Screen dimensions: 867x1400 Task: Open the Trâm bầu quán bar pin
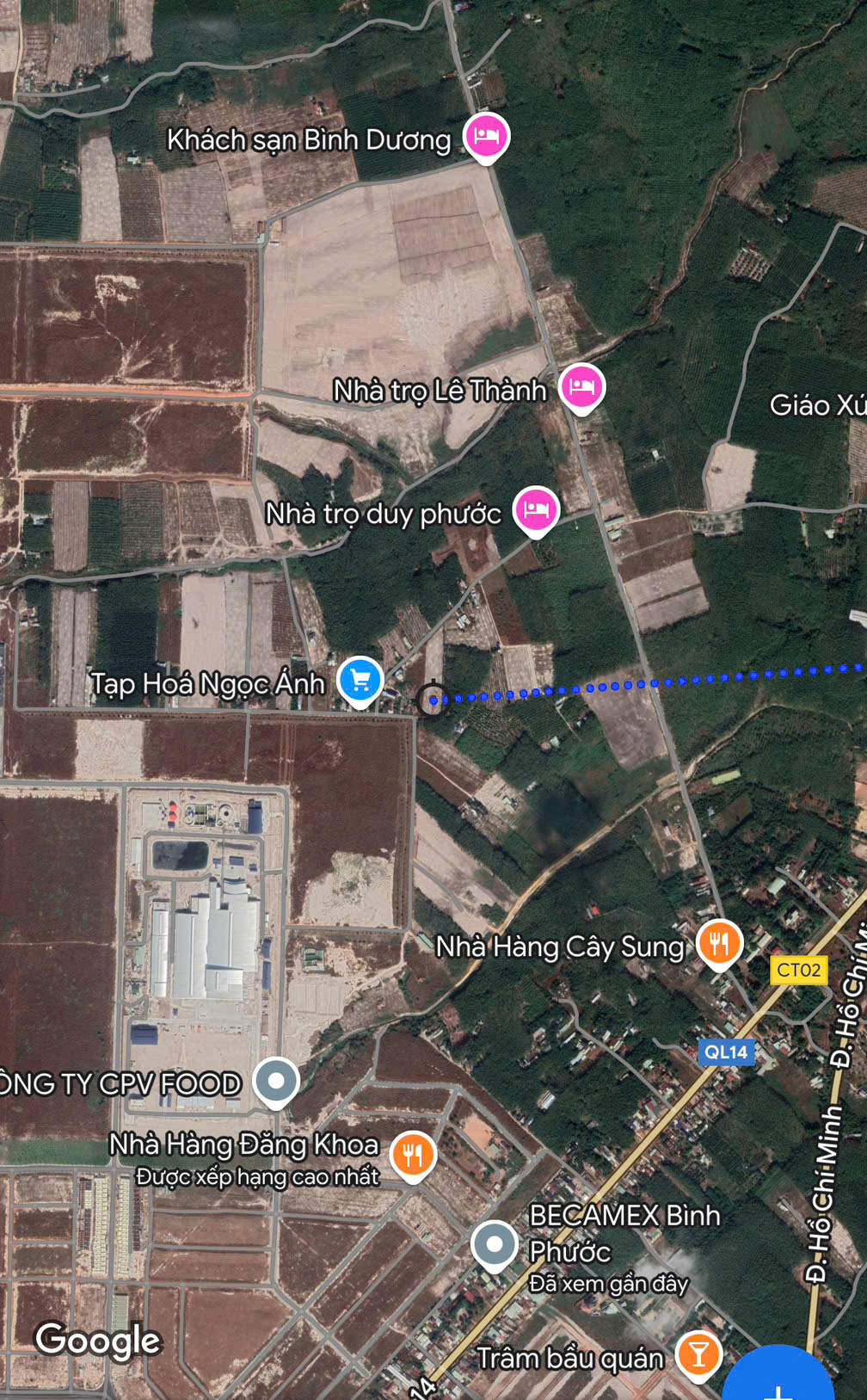coord(698,1354)
